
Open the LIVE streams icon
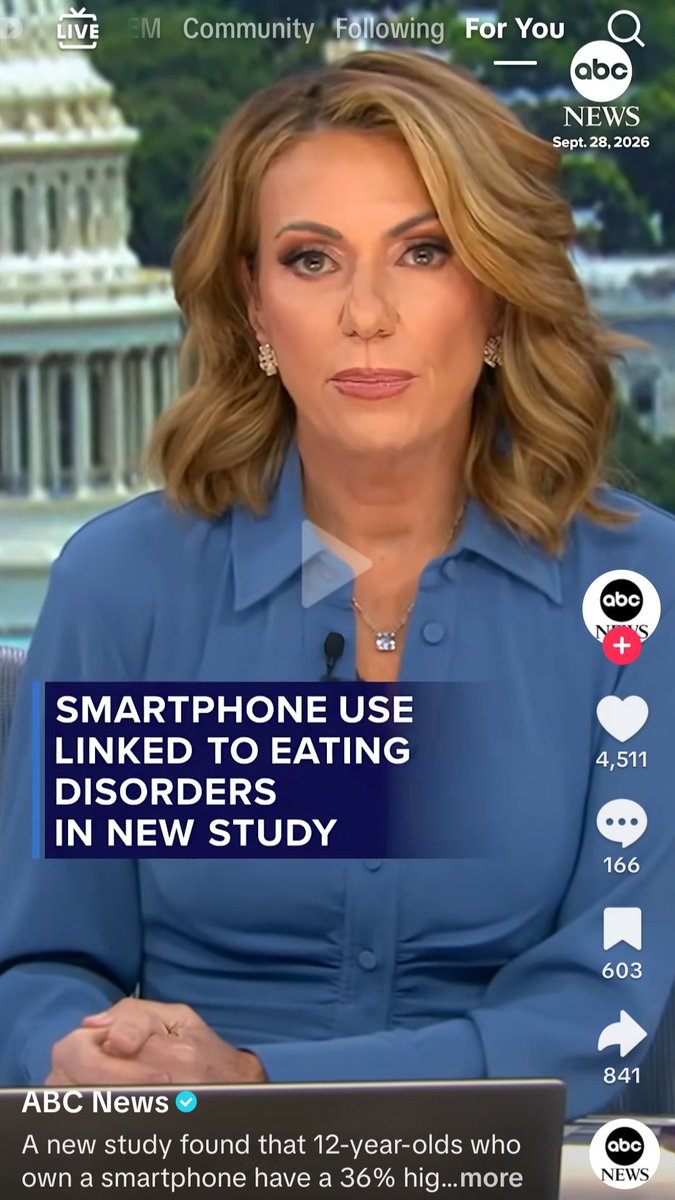tap(78, 28)
